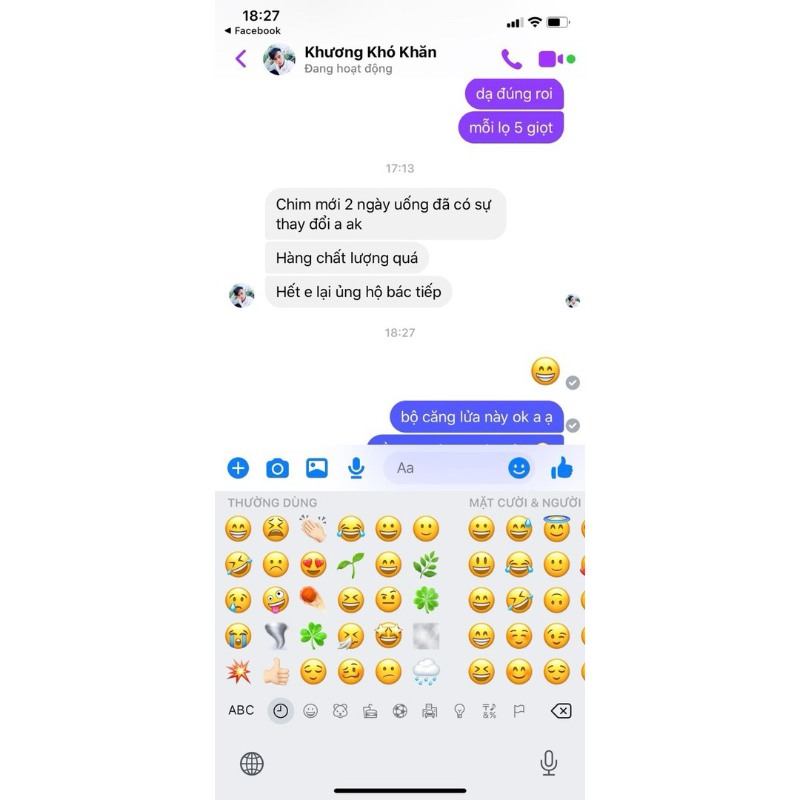Insert the four-leaf clover emoji

(426, 600)
